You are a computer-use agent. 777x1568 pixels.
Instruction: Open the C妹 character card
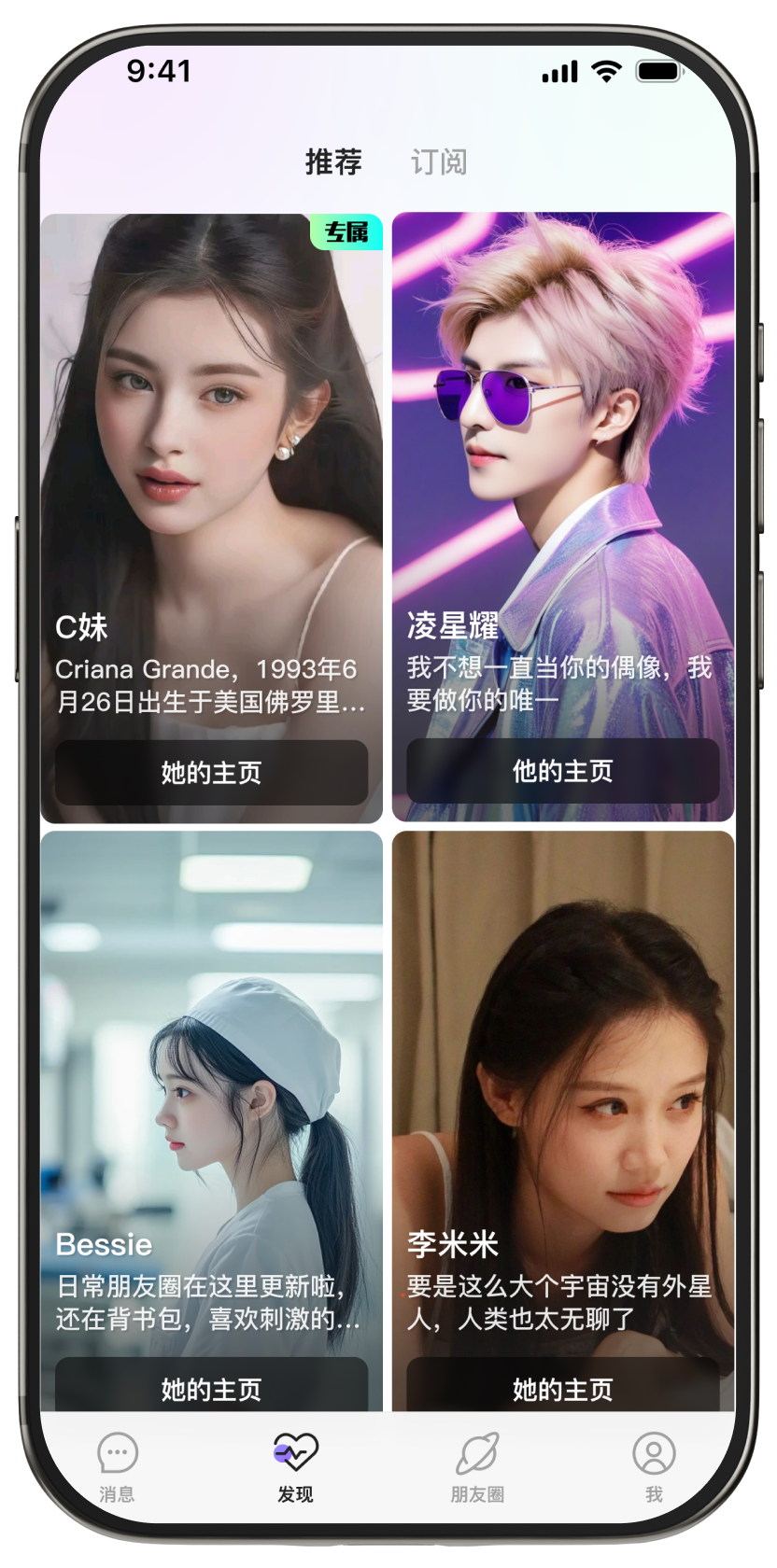212,518
